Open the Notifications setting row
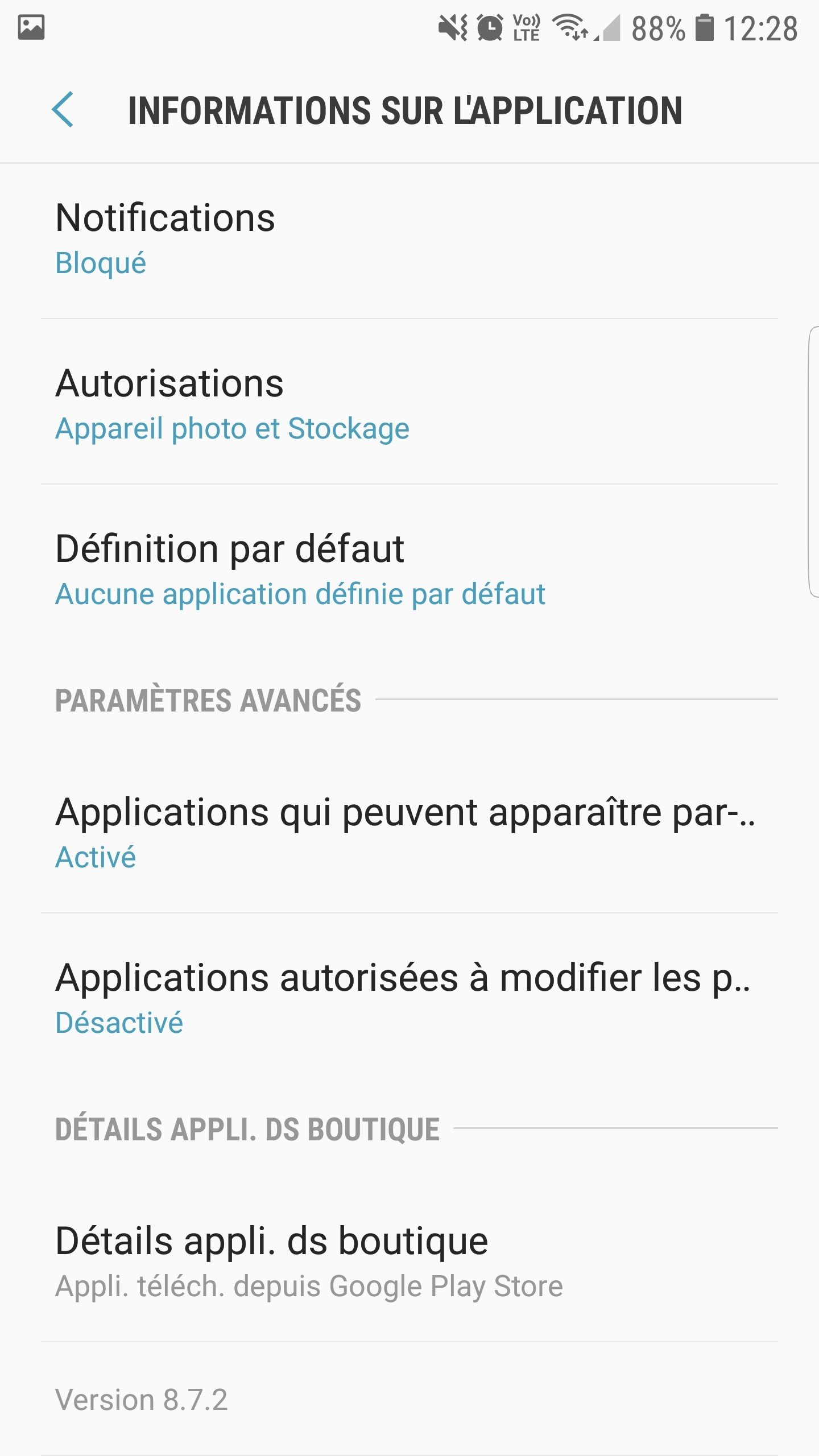Screen dimensions: 819x1456 click(409, 239)
